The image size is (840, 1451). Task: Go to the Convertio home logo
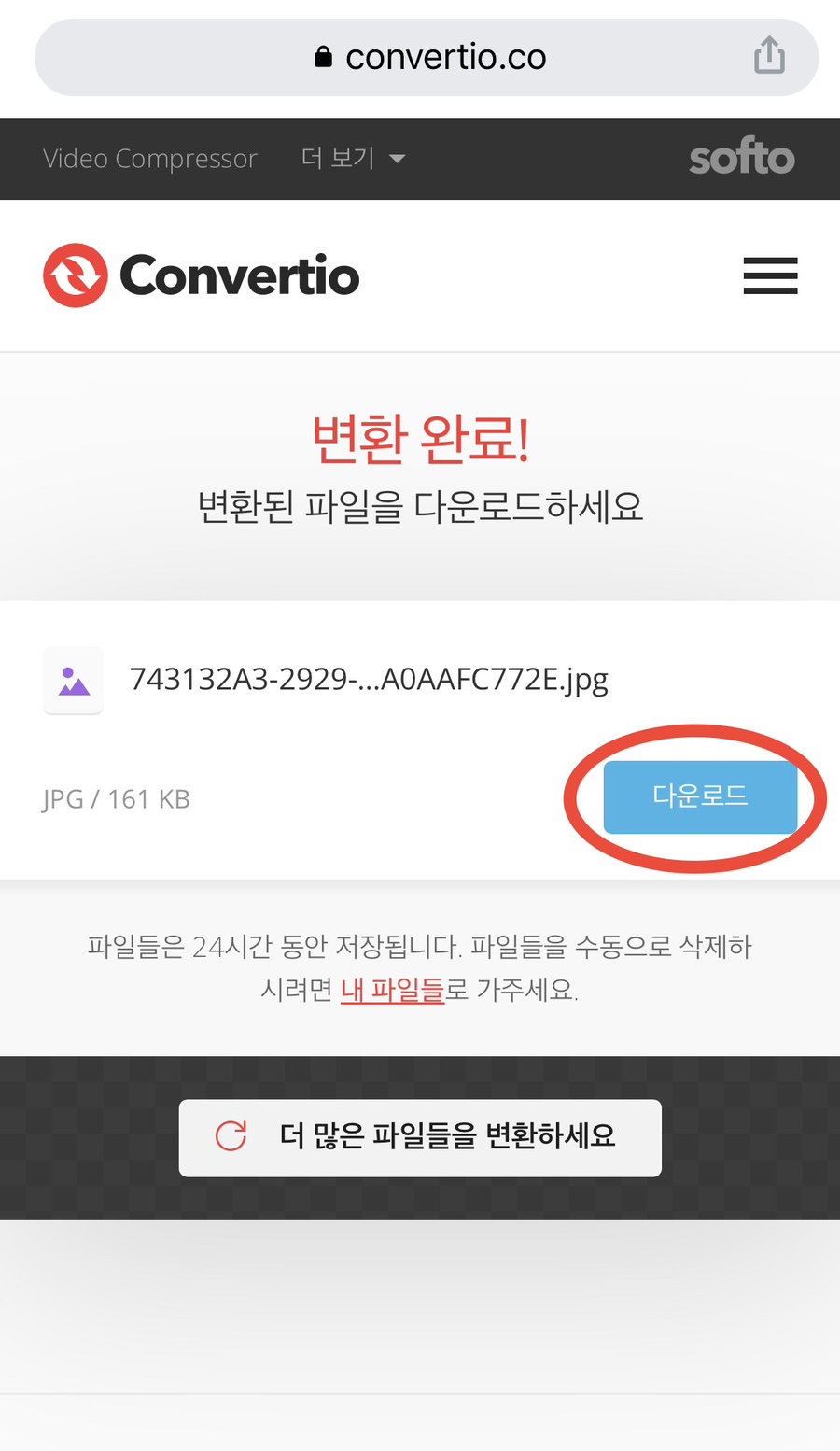[202, 275]
